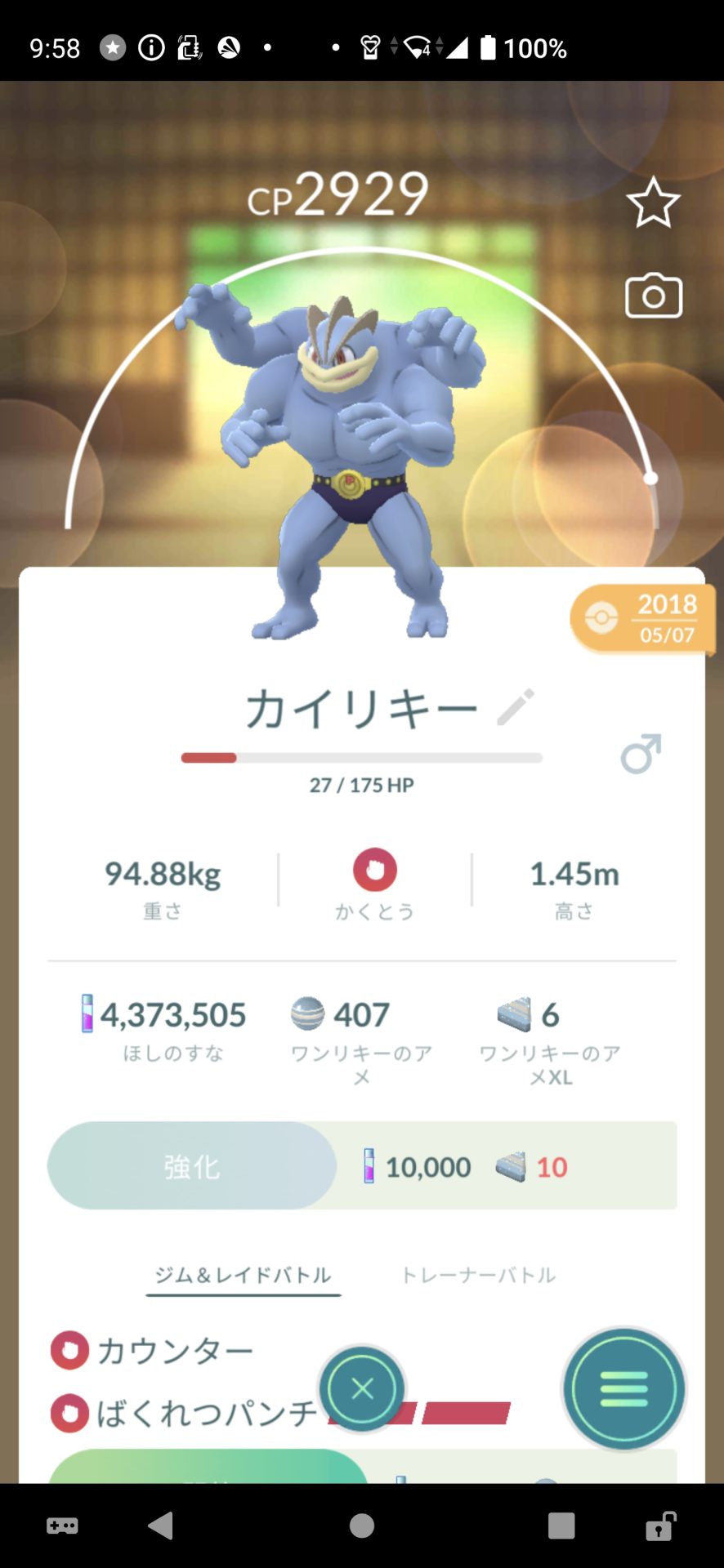Switch to the トレーナーバトル tab
The width and height of the screenshot is (724, 1568).
click(478, 1275)
